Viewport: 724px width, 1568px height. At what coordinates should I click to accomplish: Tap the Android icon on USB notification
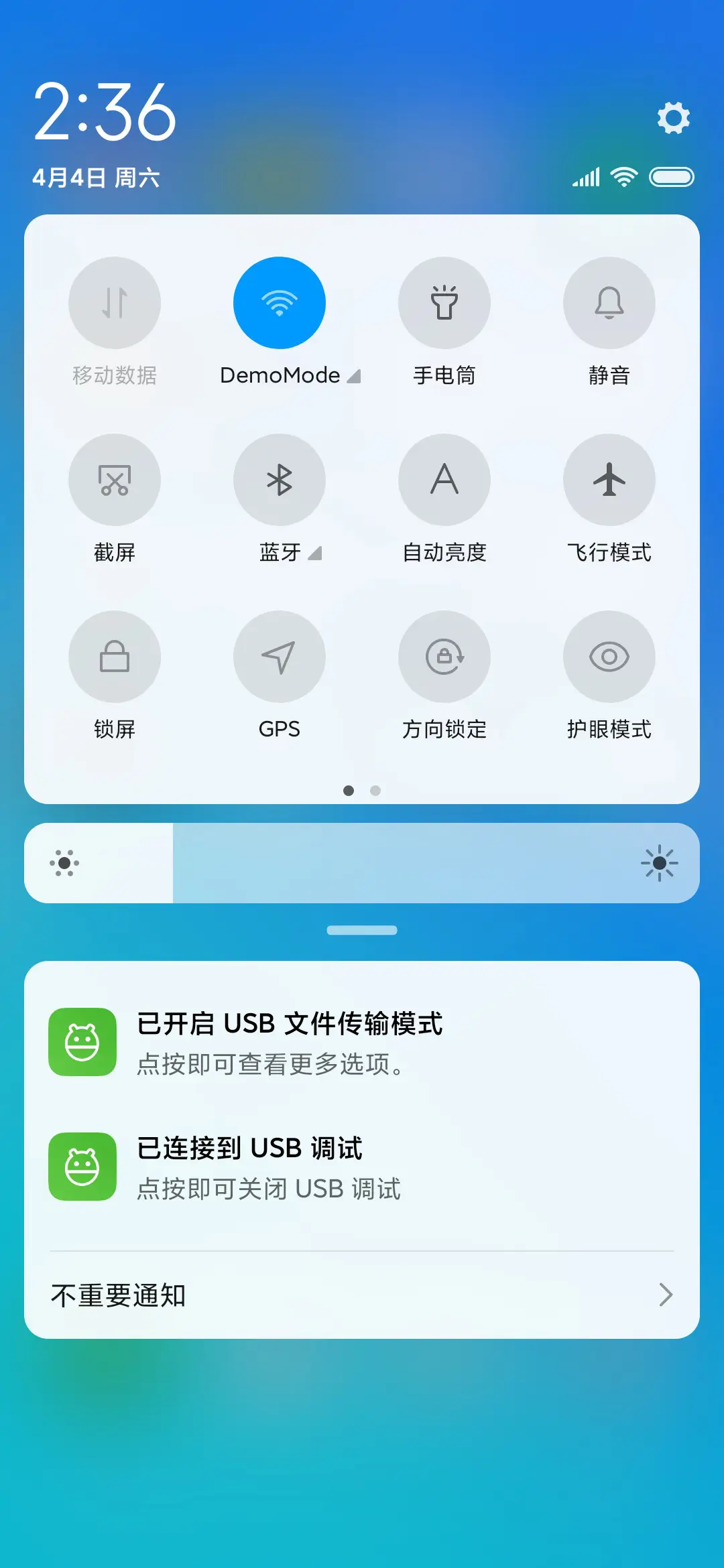click(x=81, y=1043)
